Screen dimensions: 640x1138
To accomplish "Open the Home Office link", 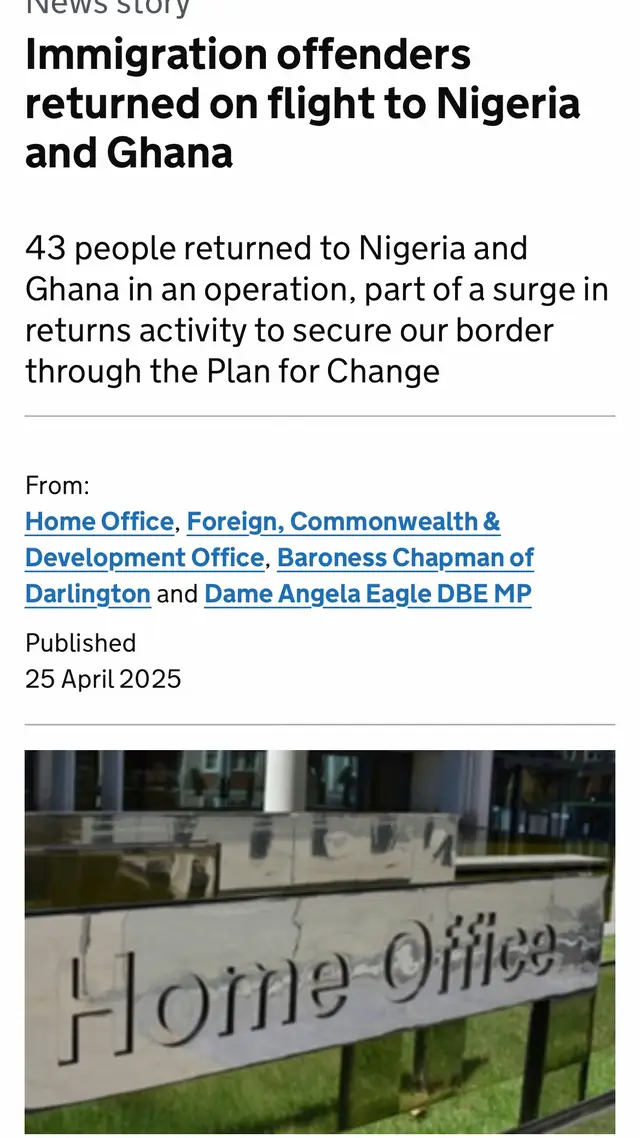I will (x=99, y=522).
